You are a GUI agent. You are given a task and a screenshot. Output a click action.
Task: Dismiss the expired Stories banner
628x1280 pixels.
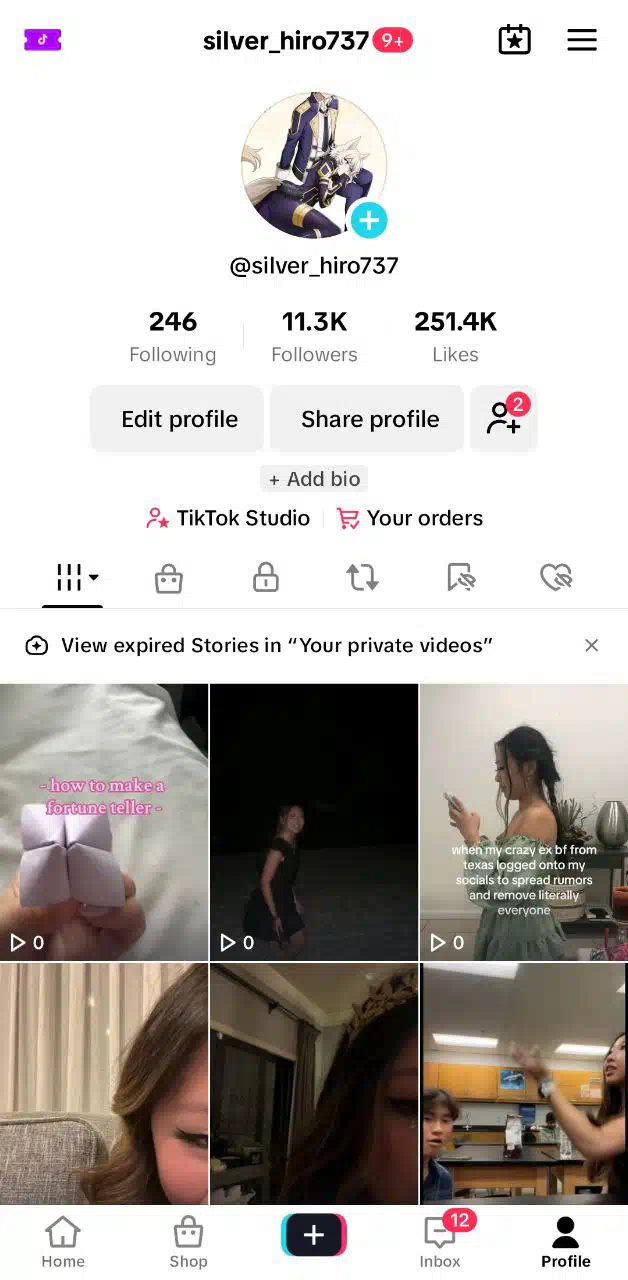click(x=591, y=645)
